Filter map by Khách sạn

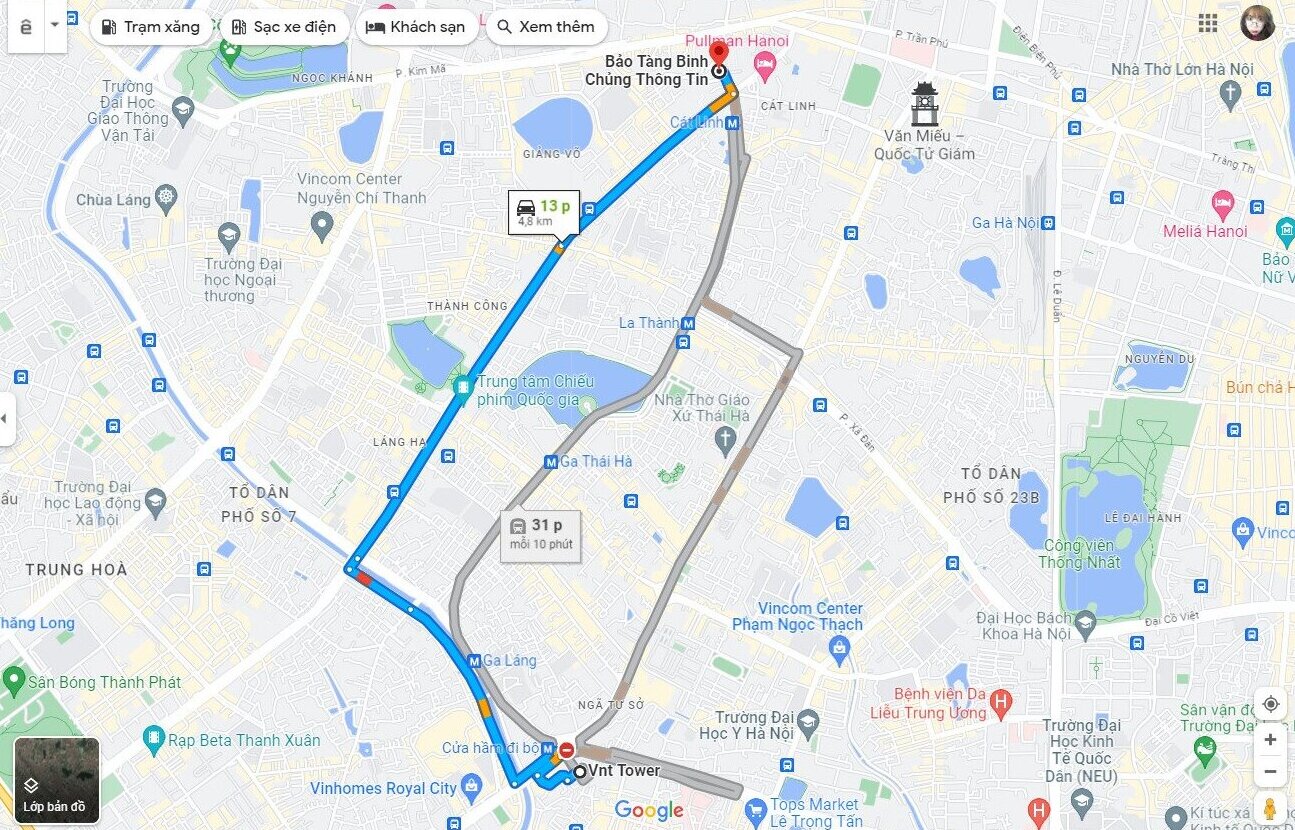(416, 27)
